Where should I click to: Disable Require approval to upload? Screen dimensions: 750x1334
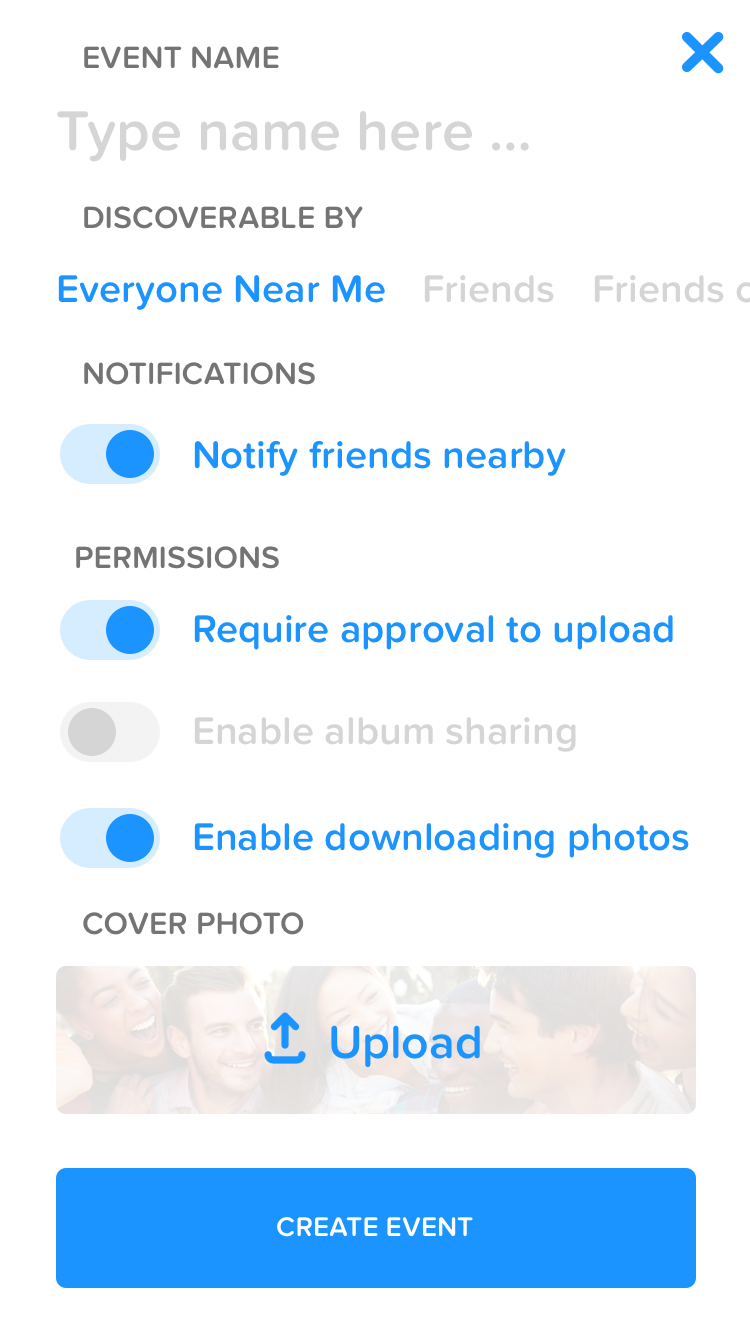click(110, 630)
